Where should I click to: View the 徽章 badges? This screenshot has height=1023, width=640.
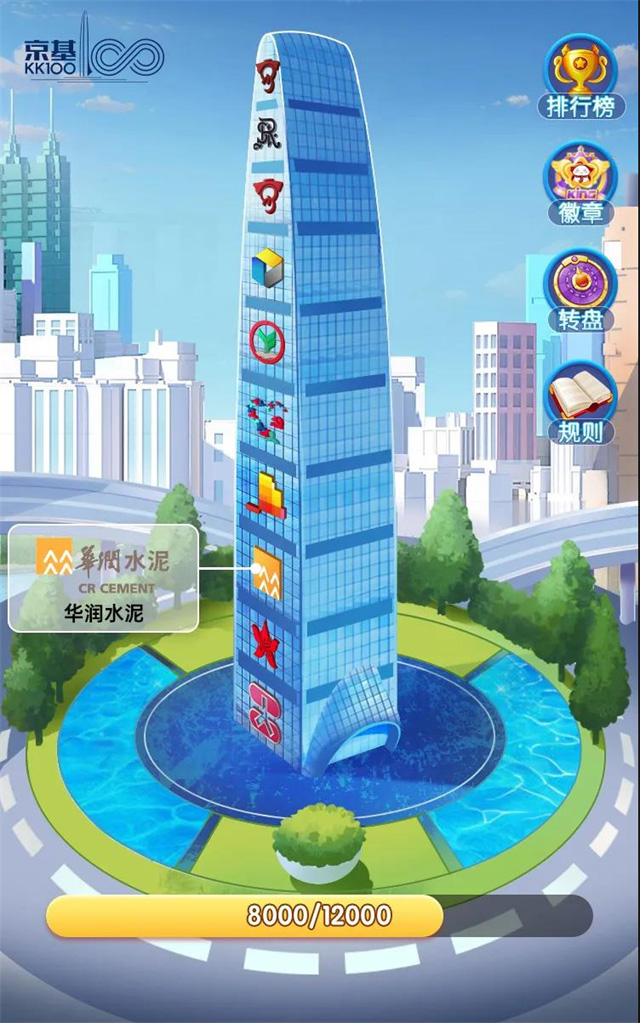point(580,182)
